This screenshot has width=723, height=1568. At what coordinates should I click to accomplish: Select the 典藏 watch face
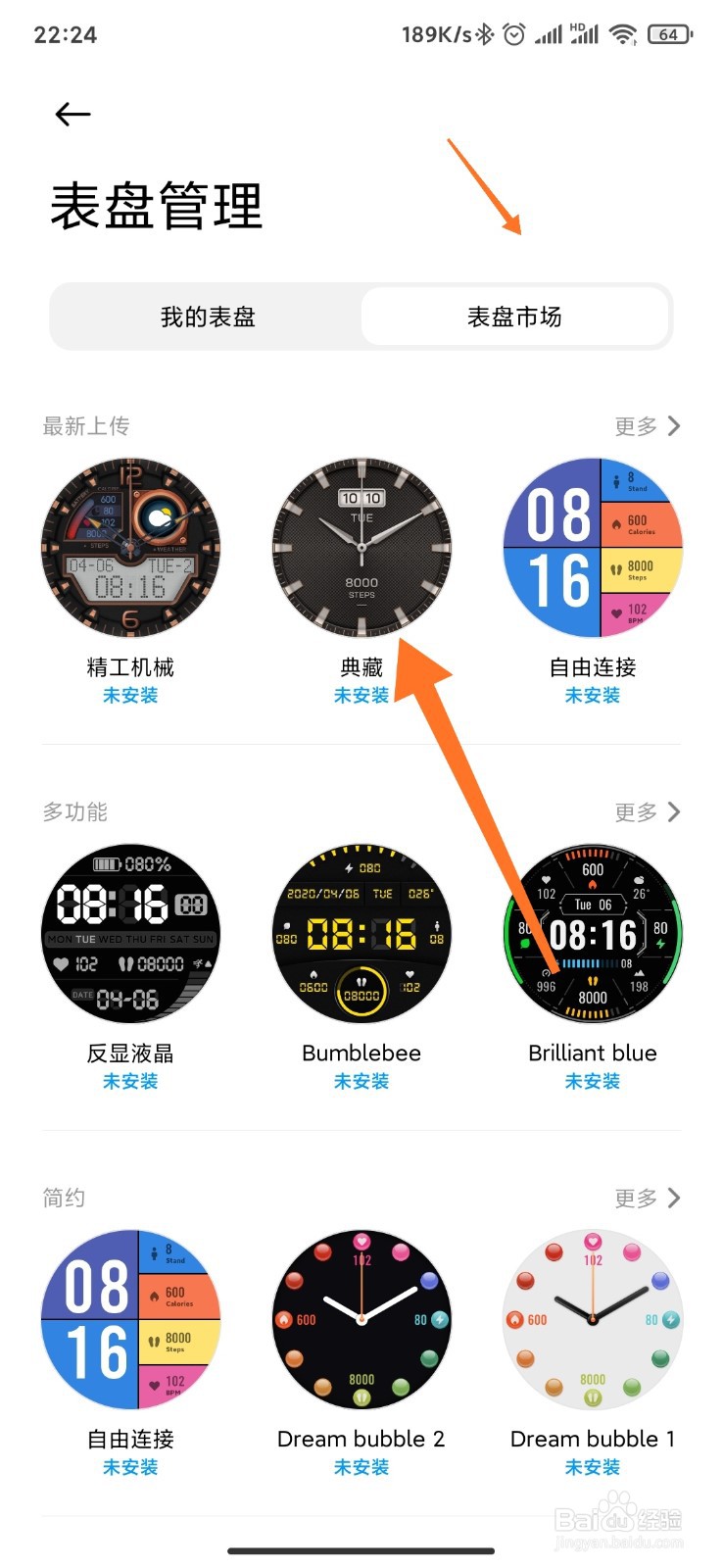[361, 549]
